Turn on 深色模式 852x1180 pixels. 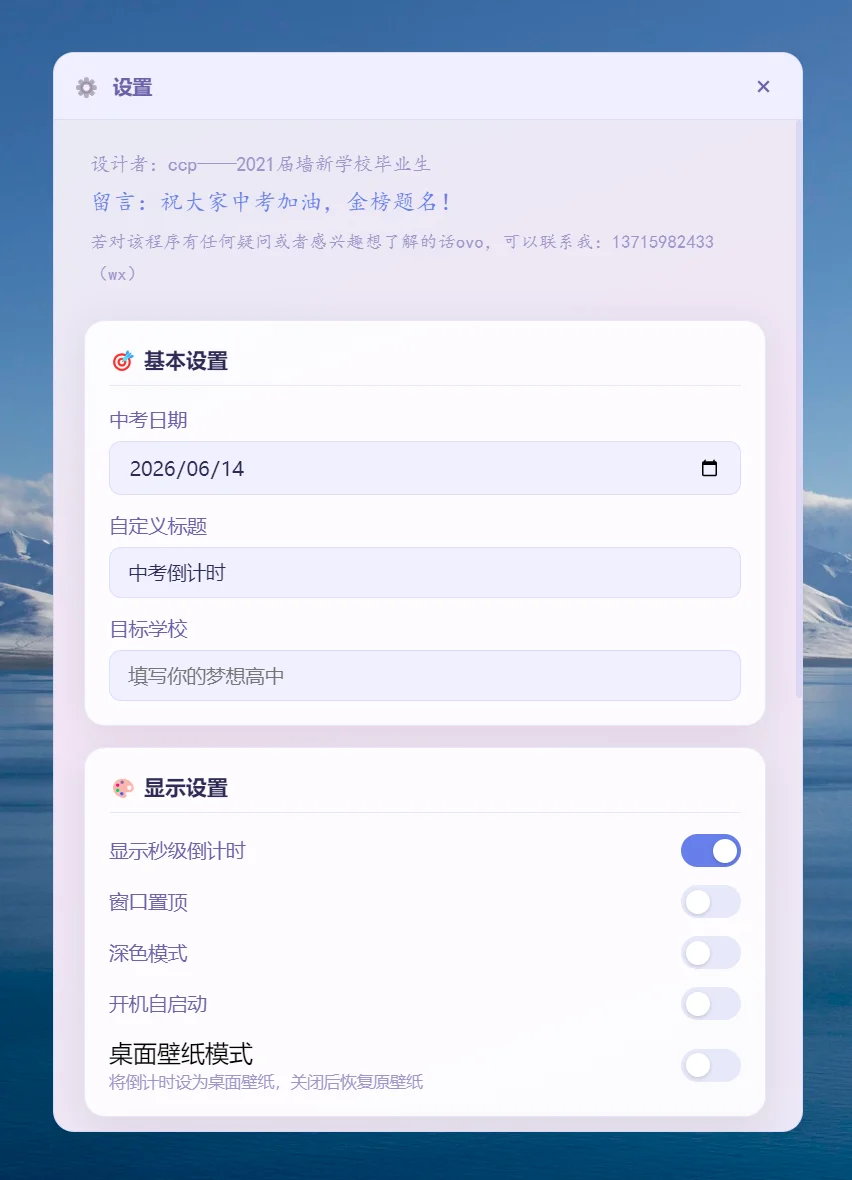pyautogui.click(x=710, y=953)
